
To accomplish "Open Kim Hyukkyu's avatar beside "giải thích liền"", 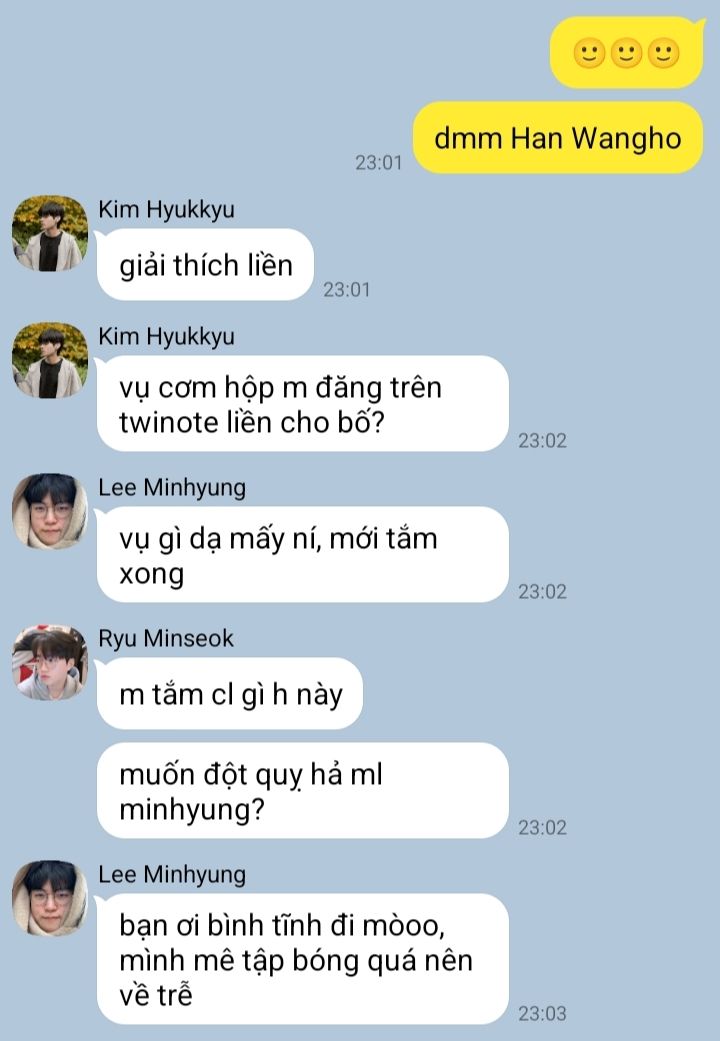I will [x=50, y=234].
